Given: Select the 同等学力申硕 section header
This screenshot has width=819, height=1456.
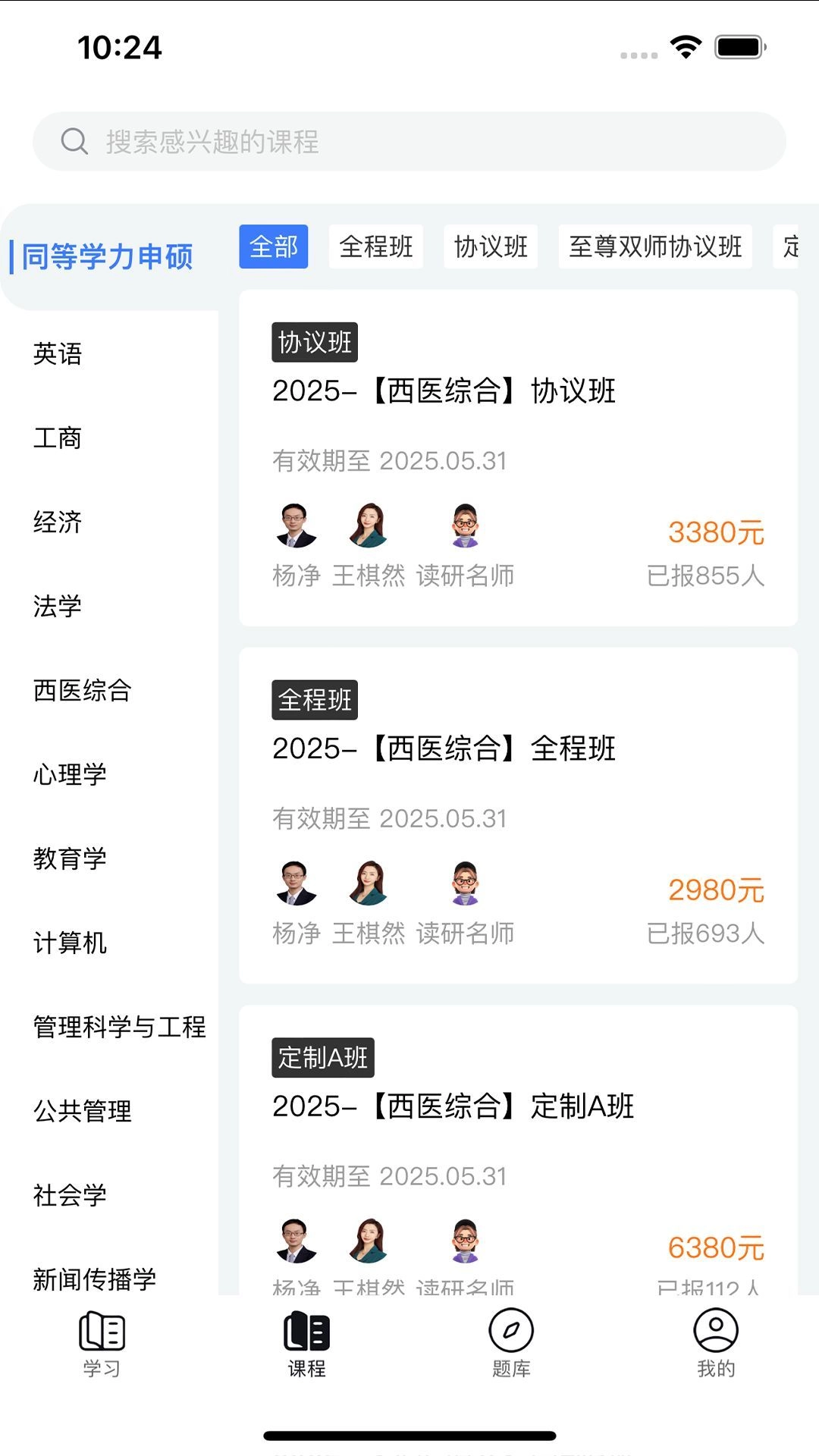Looking at the screenshot, I should (x=106, y=256).
